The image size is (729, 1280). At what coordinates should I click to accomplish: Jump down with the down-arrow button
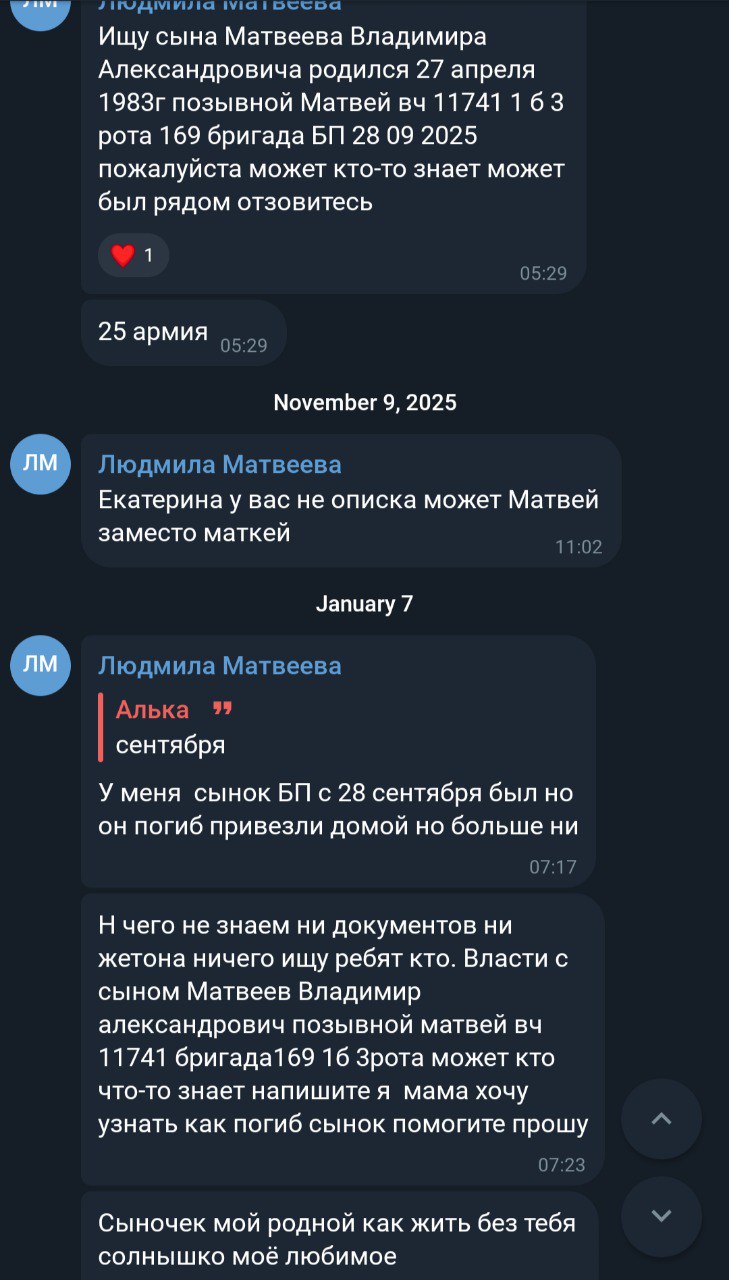661,1216
